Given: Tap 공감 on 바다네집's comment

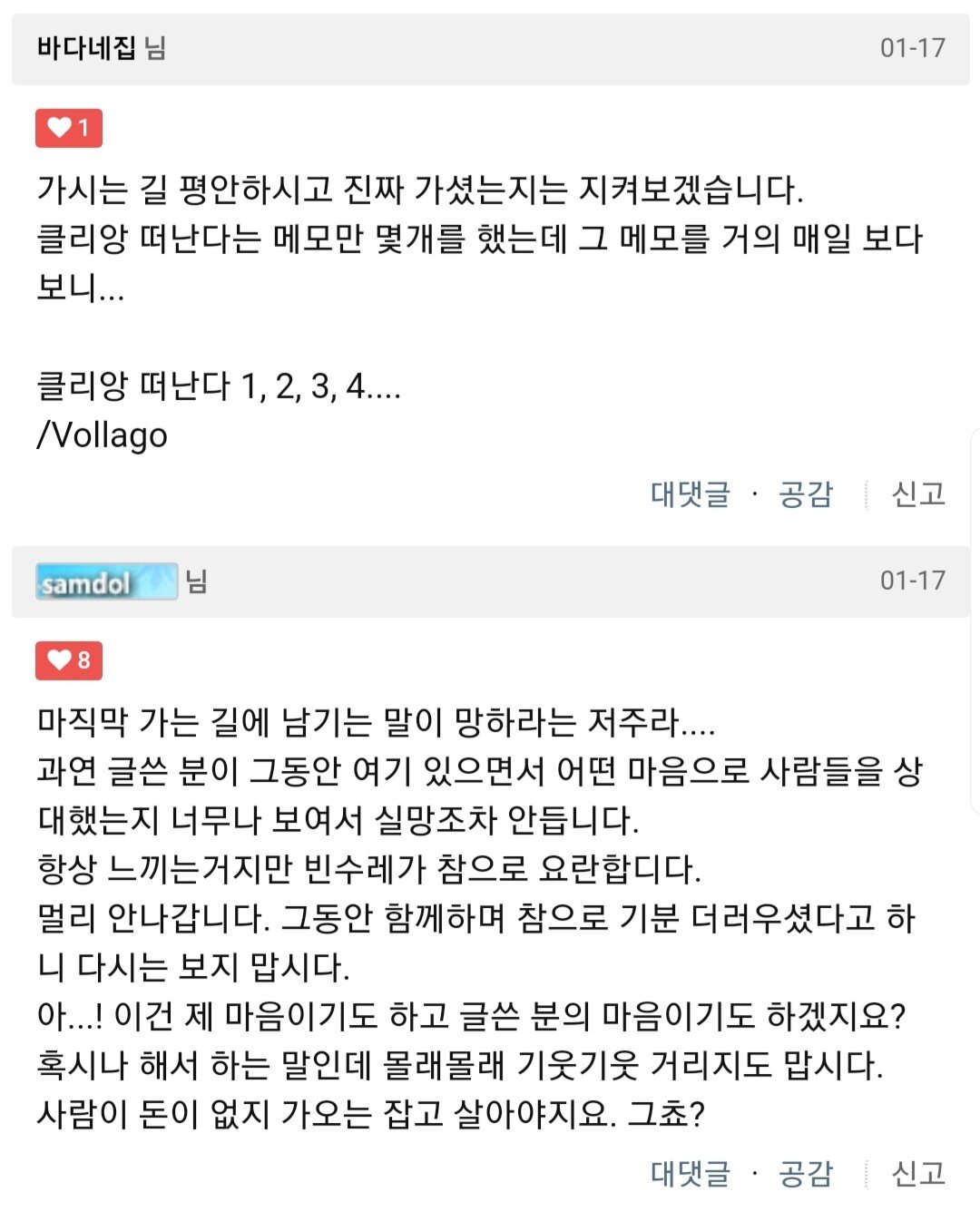Looking at the screenshot, I should pos(805,494).
